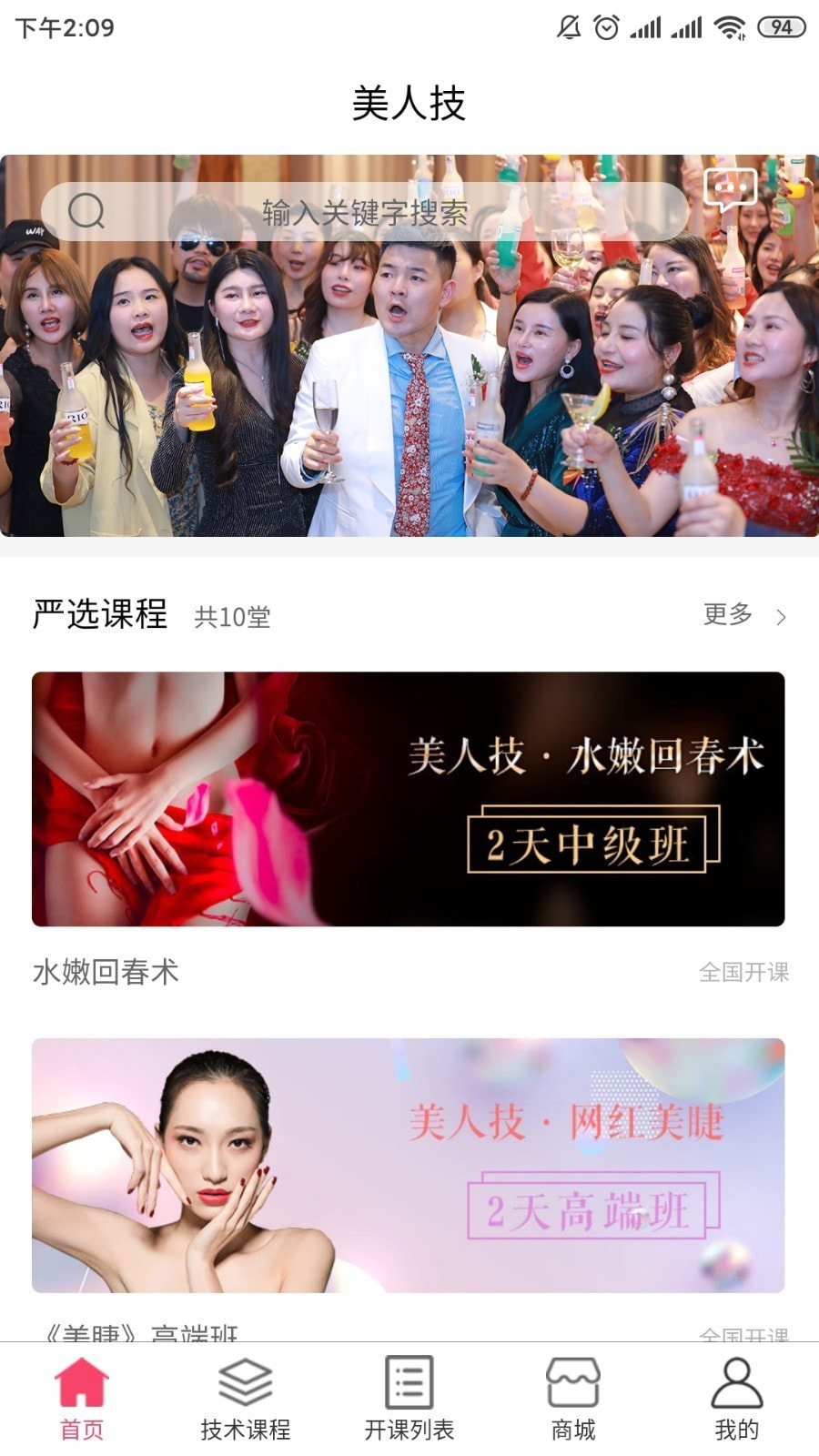Open the 水嫩回春术 course link

click(107, 972)
